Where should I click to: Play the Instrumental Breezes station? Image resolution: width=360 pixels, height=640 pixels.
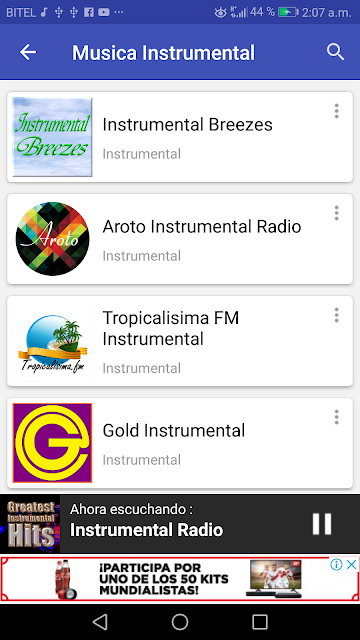click(x=180, y=137)
